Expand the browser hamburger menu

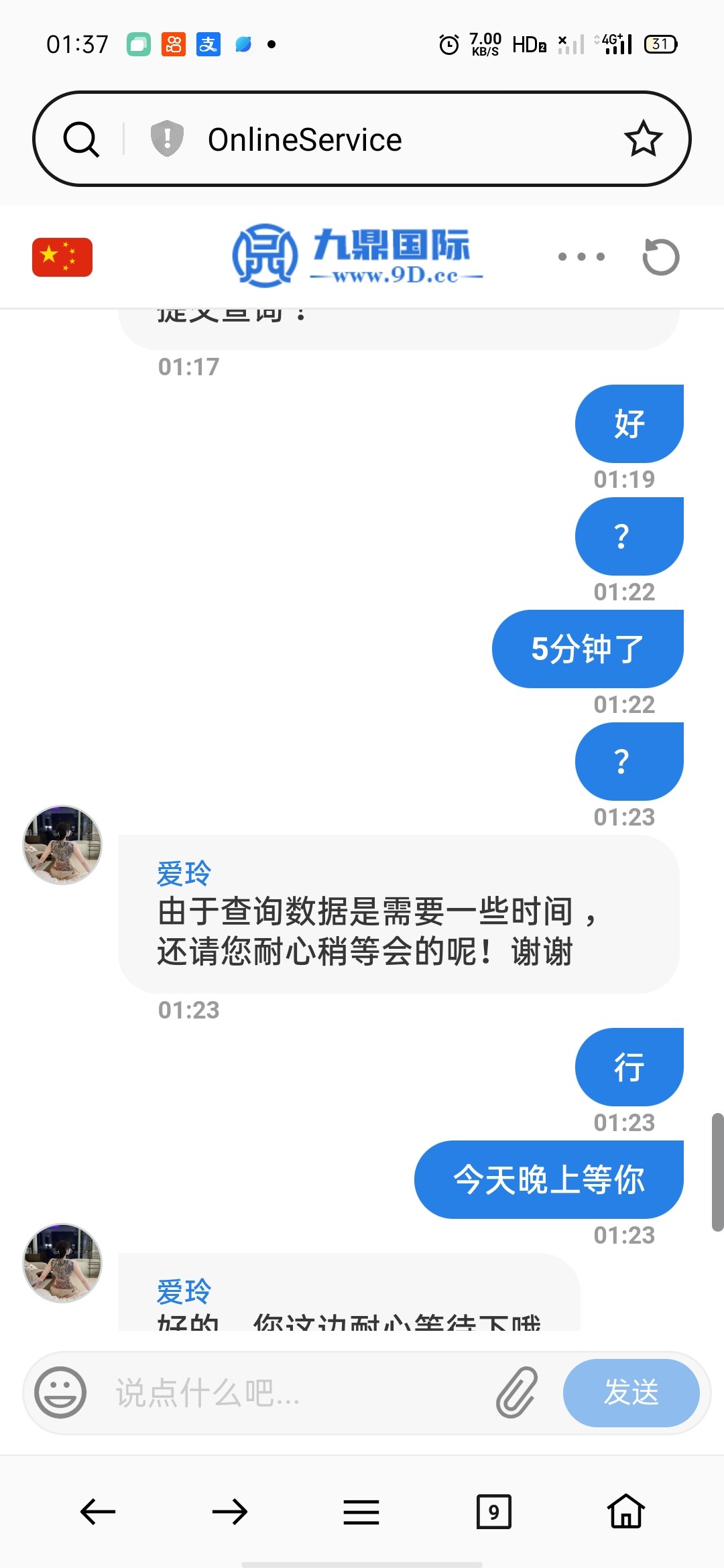(360, 1511)
